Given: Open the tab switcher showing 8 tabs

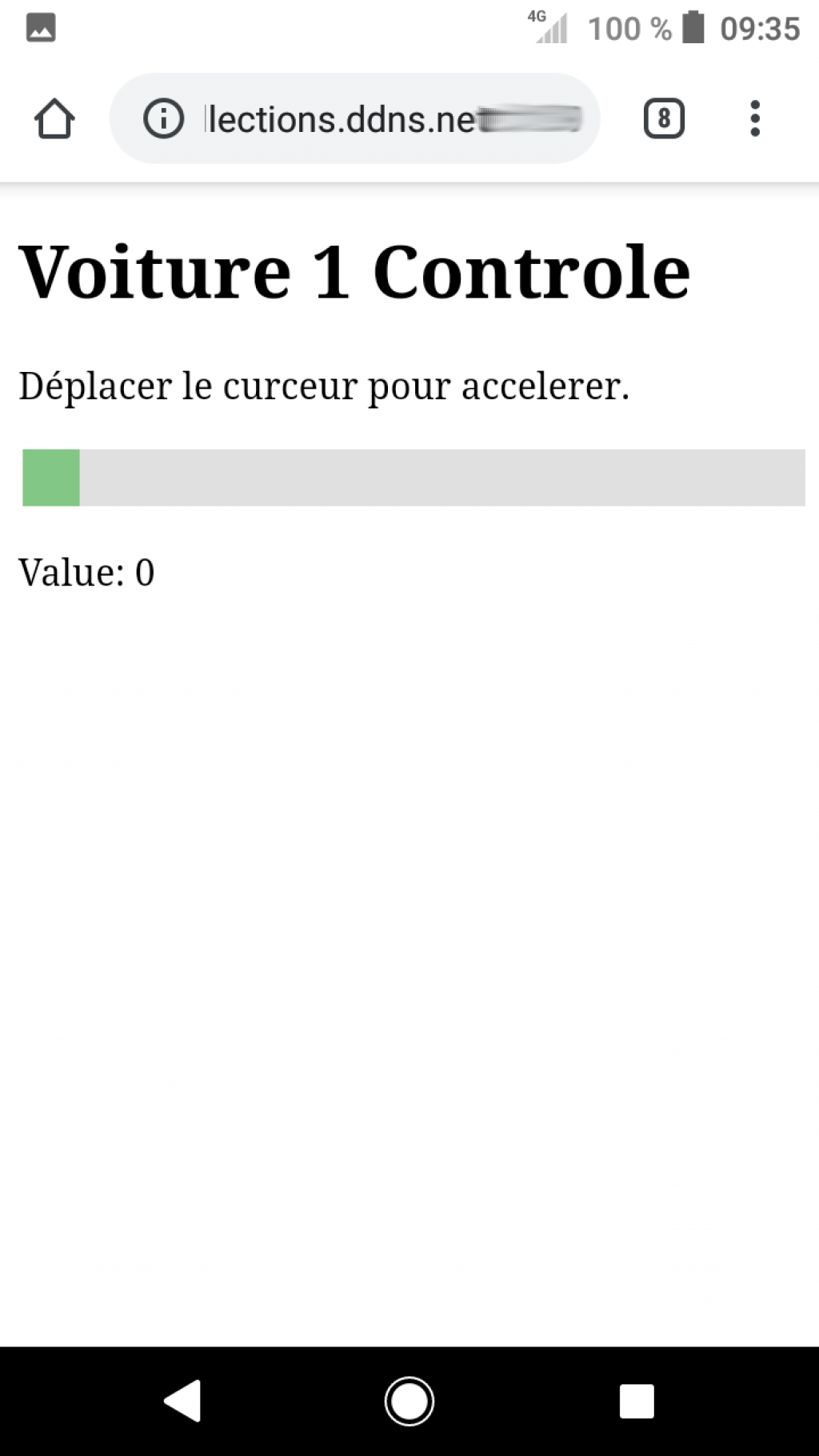Looking at the screenshot, I should [x=664, y=118].
